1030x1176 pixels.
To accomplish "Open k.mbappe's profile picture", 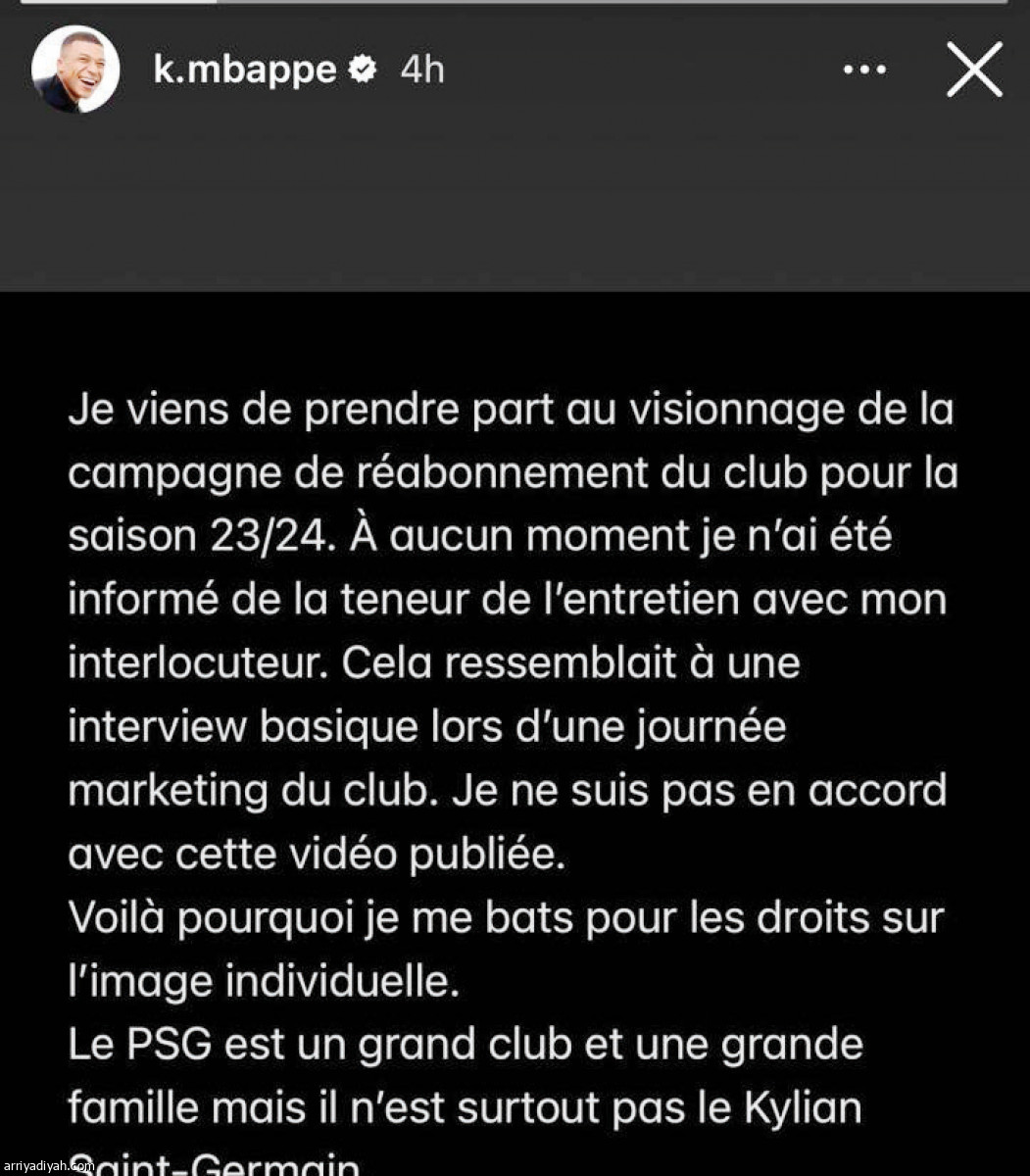I will (75, 71).
